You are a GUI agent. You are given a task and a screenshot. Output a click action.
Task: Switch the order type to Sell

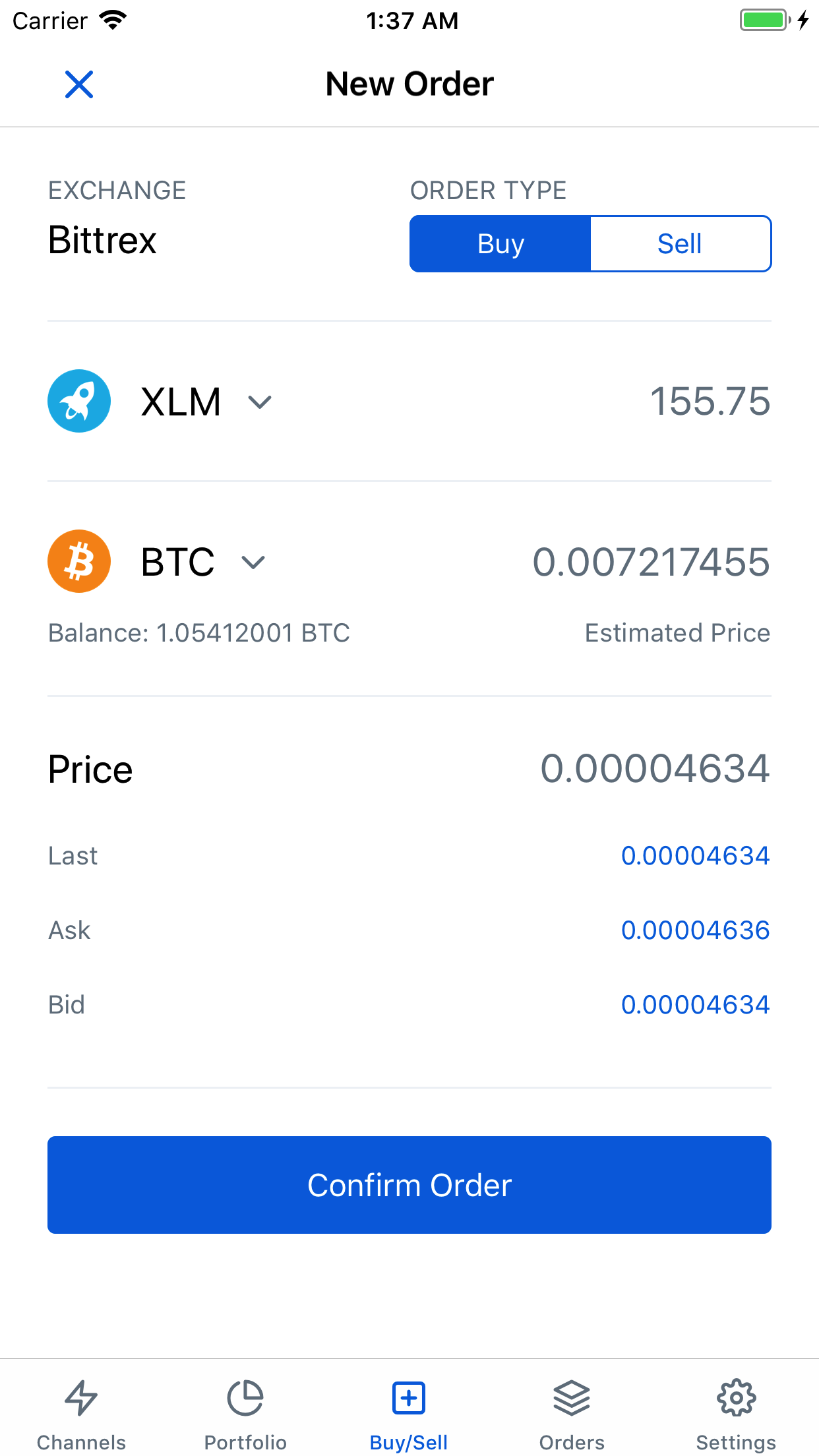[680, 243]
